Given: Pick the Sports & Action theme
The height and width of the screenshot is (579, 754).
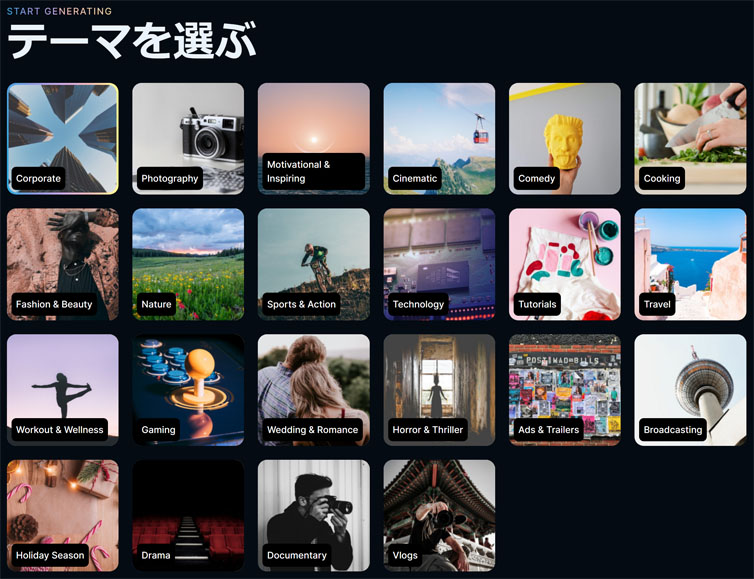Looking at the screenshot, I should point(313,264).
